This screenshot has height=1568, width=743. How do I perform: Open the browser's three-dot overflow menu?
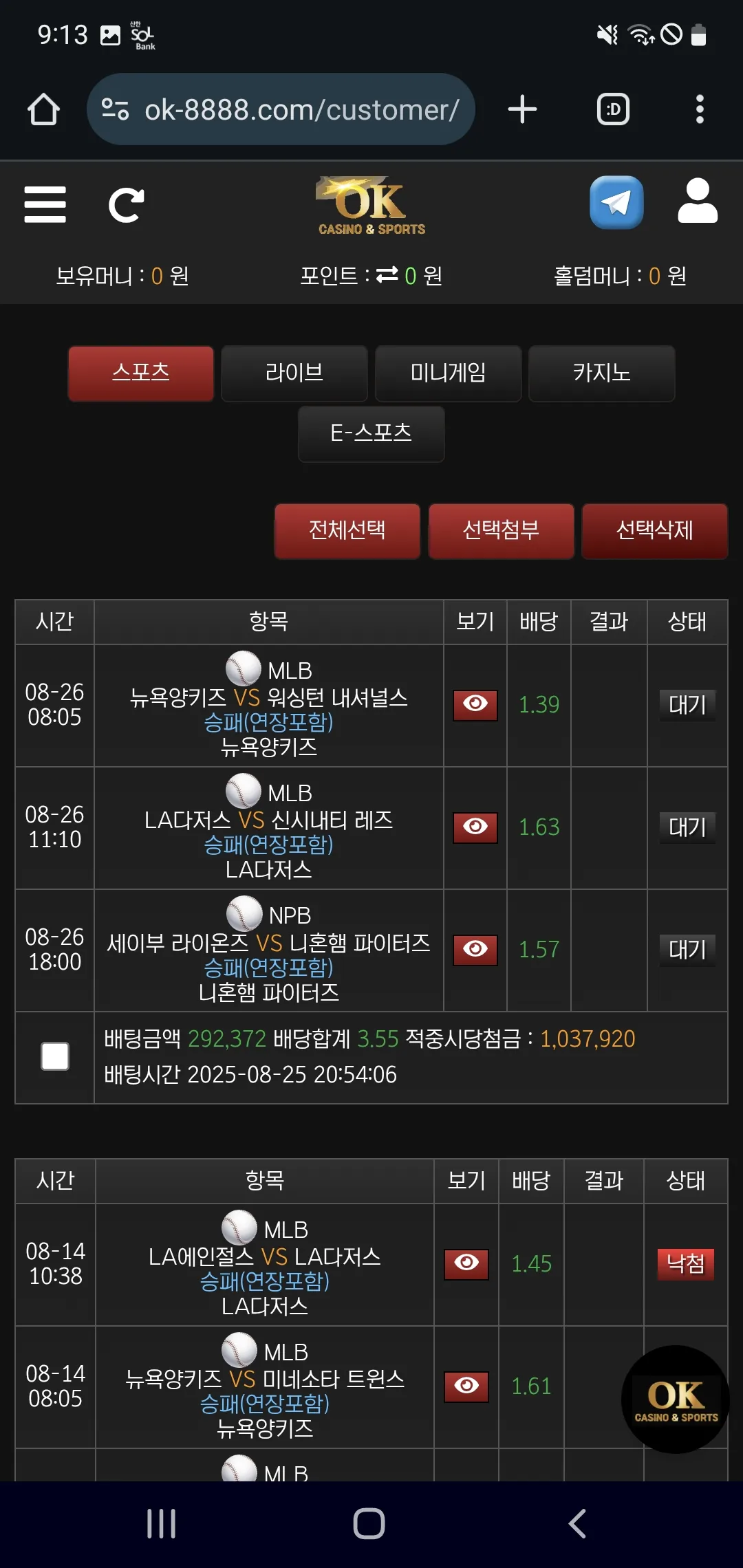pyautogui.click(x=700, y=109)
